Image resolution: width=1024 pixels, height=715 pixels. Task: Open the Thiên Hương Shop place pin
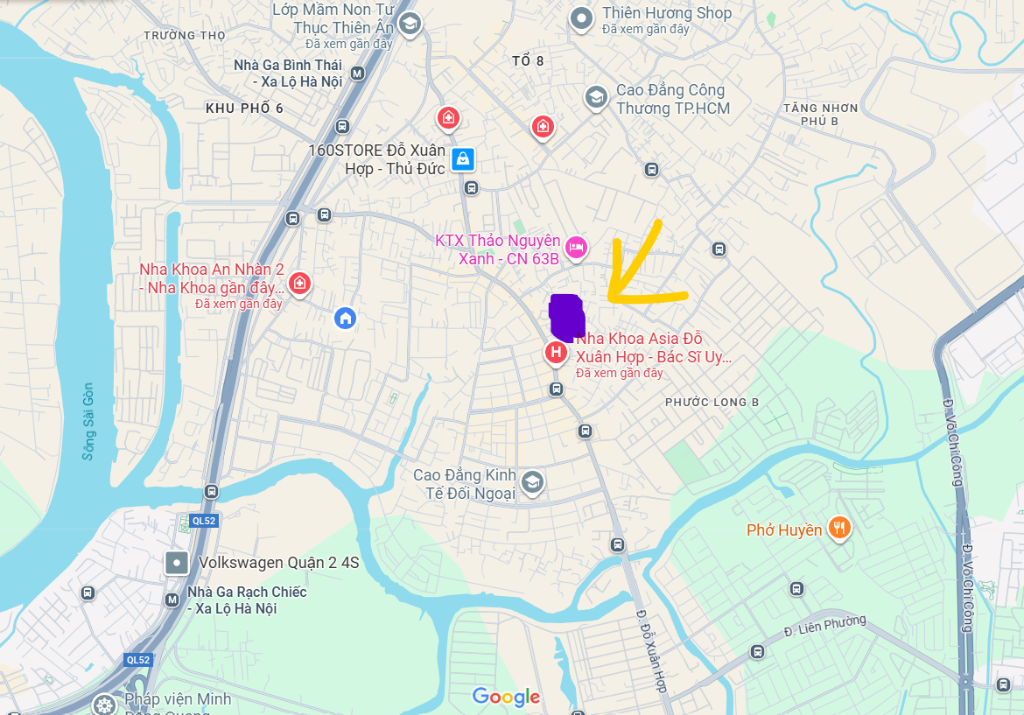tap(581, 17)
